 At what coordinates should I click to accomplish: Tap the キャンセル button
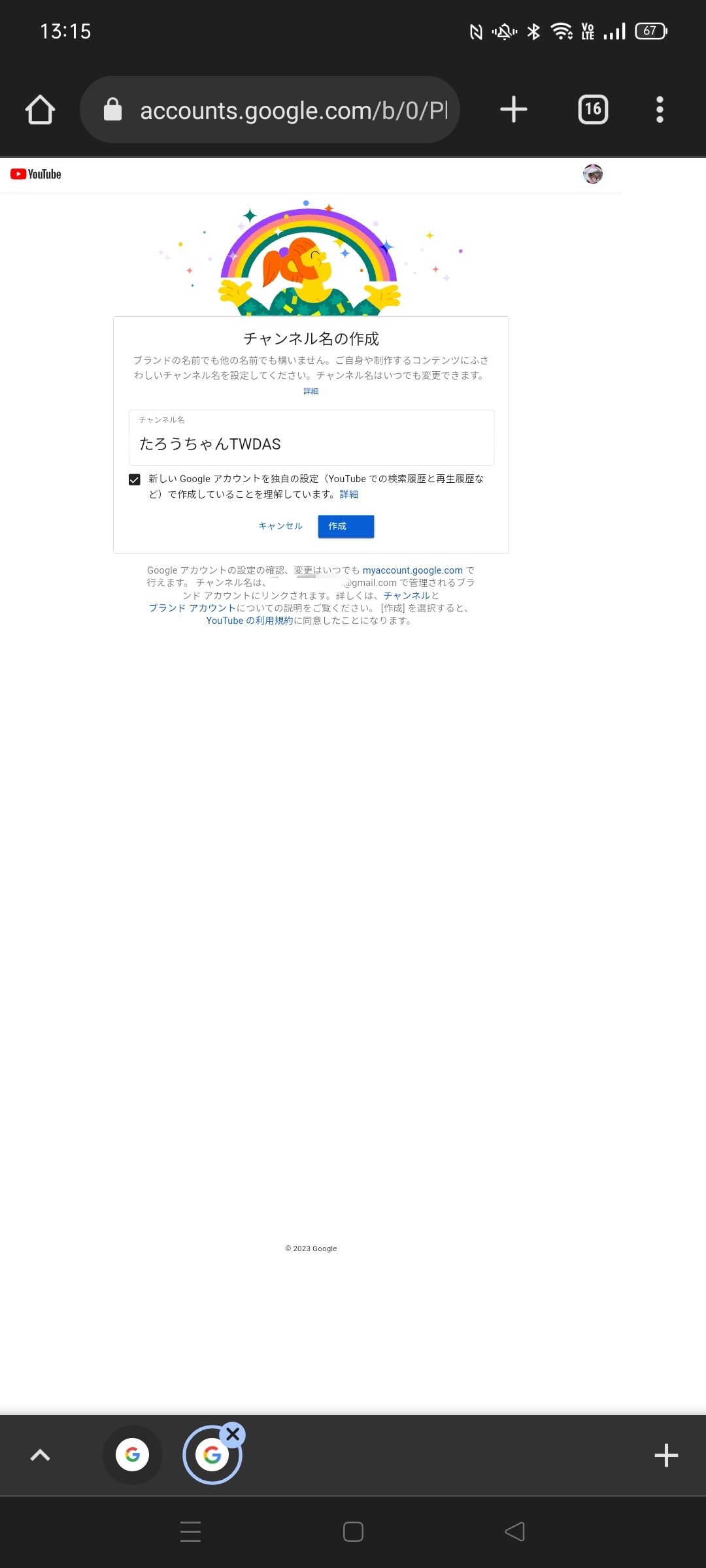click(280, 526)
